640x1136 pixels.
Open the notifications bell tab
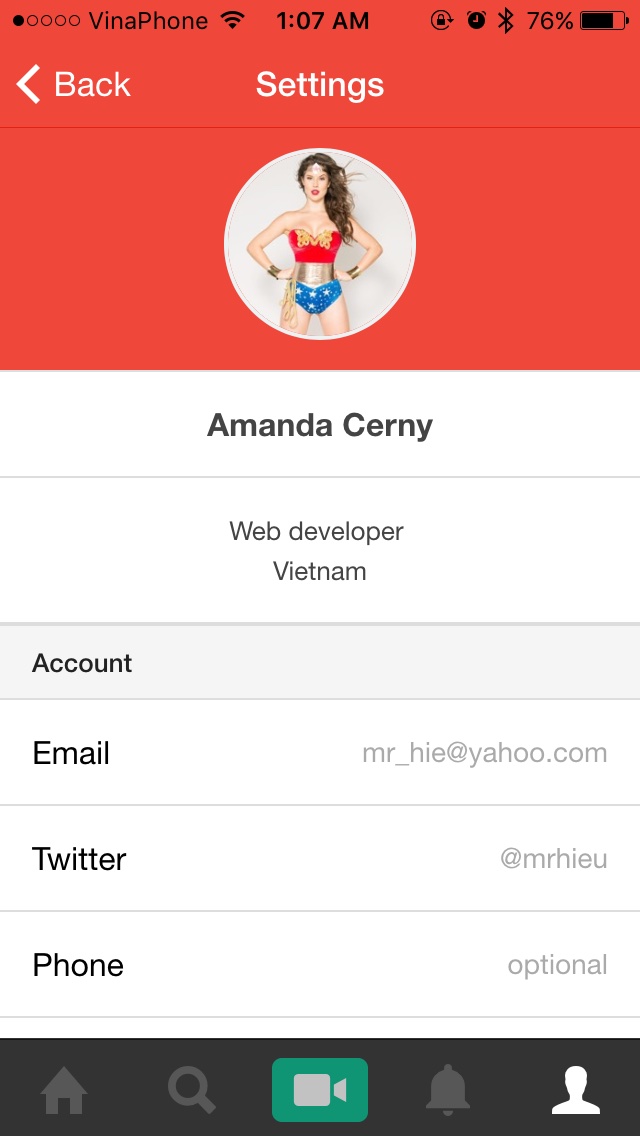click(447, 1090)
